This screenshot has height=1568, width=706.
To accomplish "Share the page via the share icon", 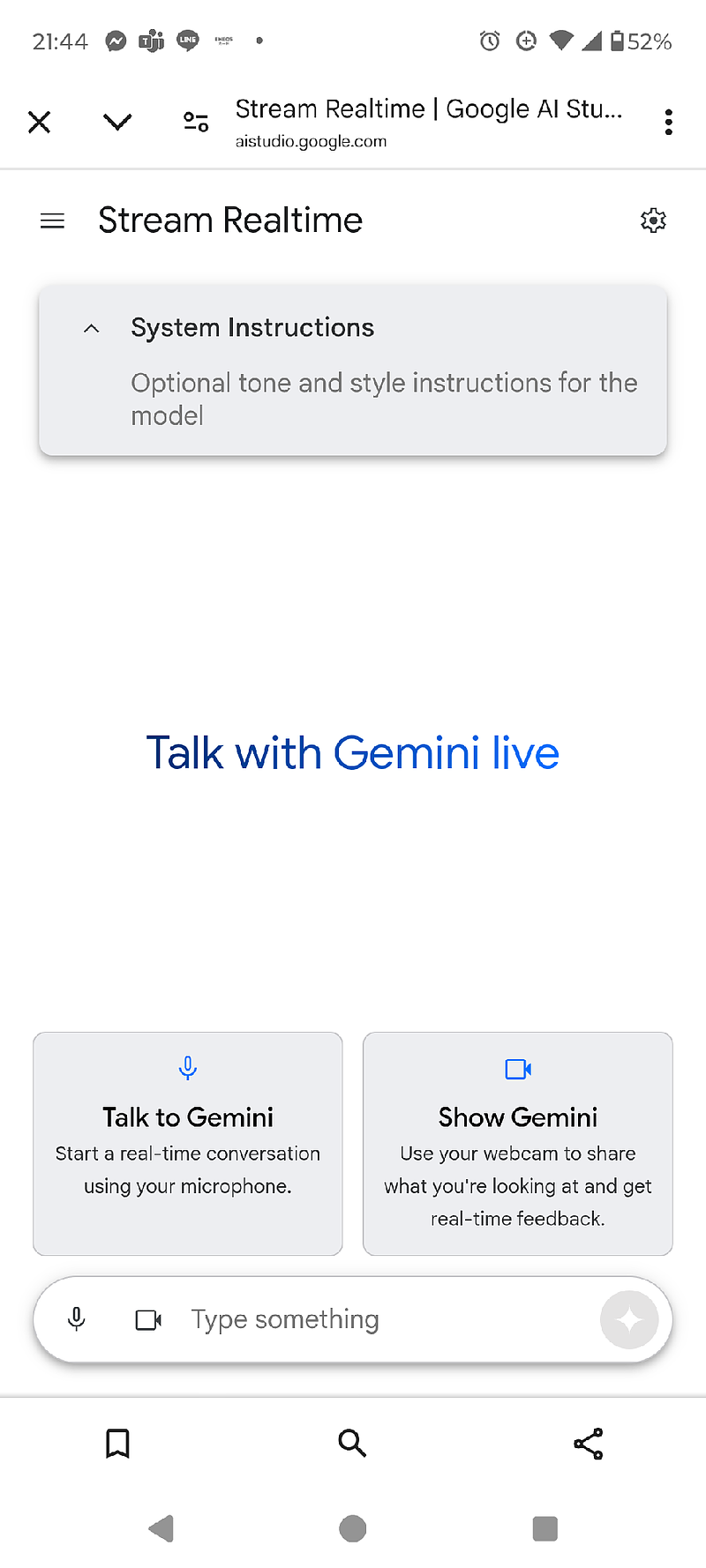I will coord(588,1444).
